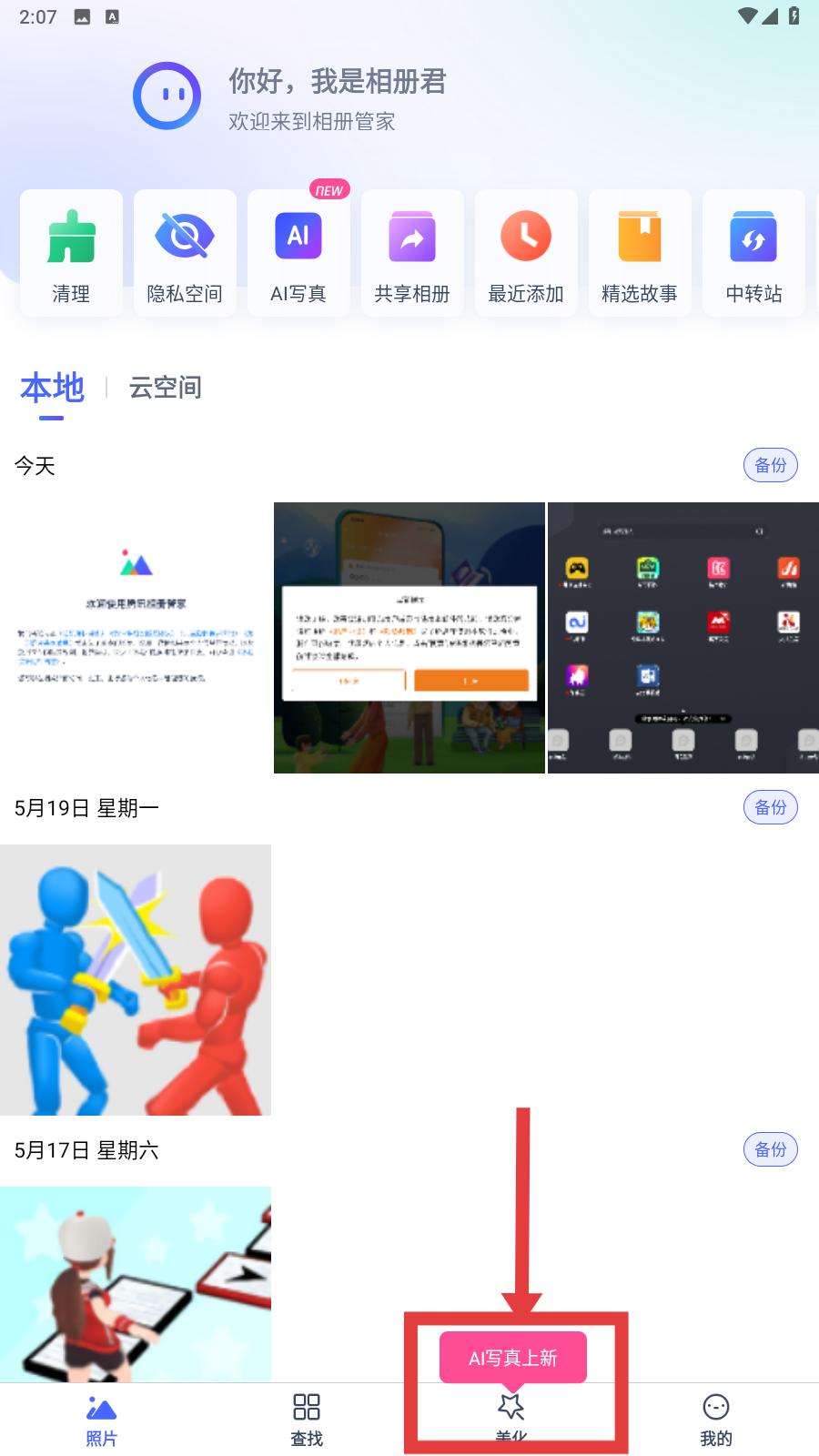Image resolution: width=819 pixels, height=1456 pixels.
Task: Launch the AI写真 feature
Action: point(298,253)
